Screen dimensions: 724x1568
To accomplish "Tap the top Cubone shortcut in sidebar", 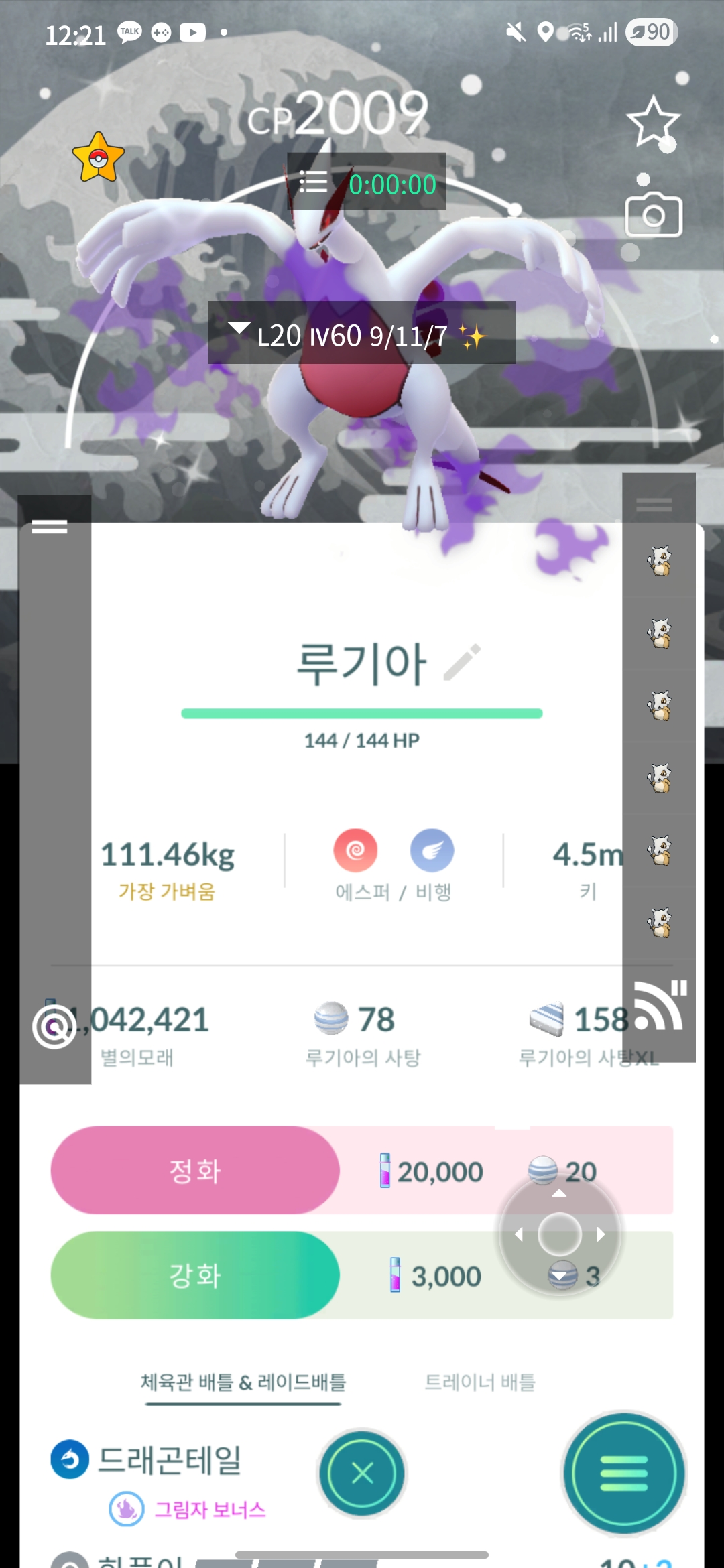I will [660, 561].
